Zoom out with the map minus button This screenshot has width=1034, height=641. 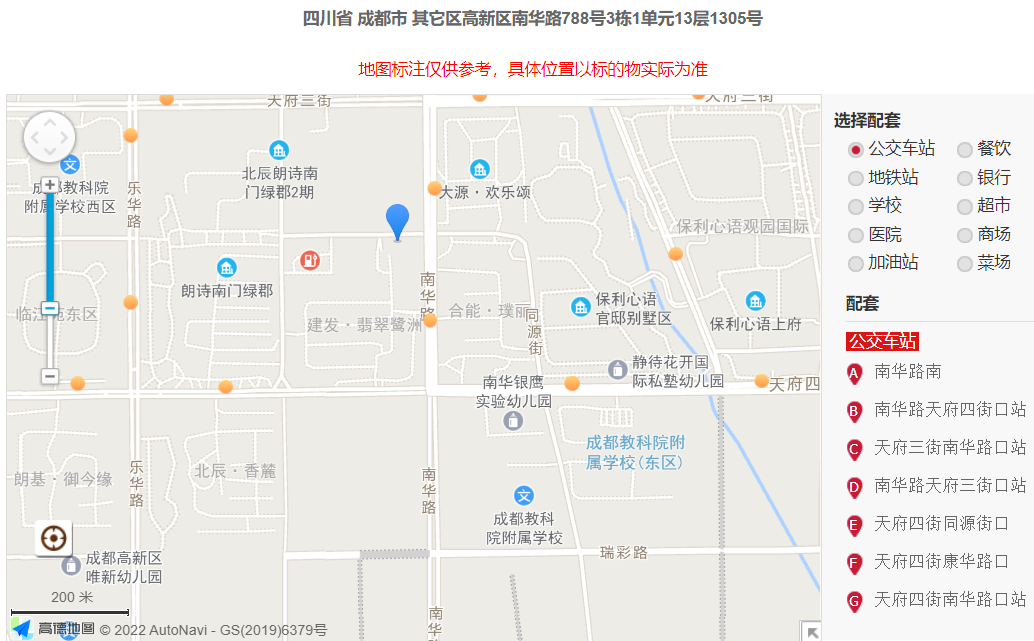[50, 376]
